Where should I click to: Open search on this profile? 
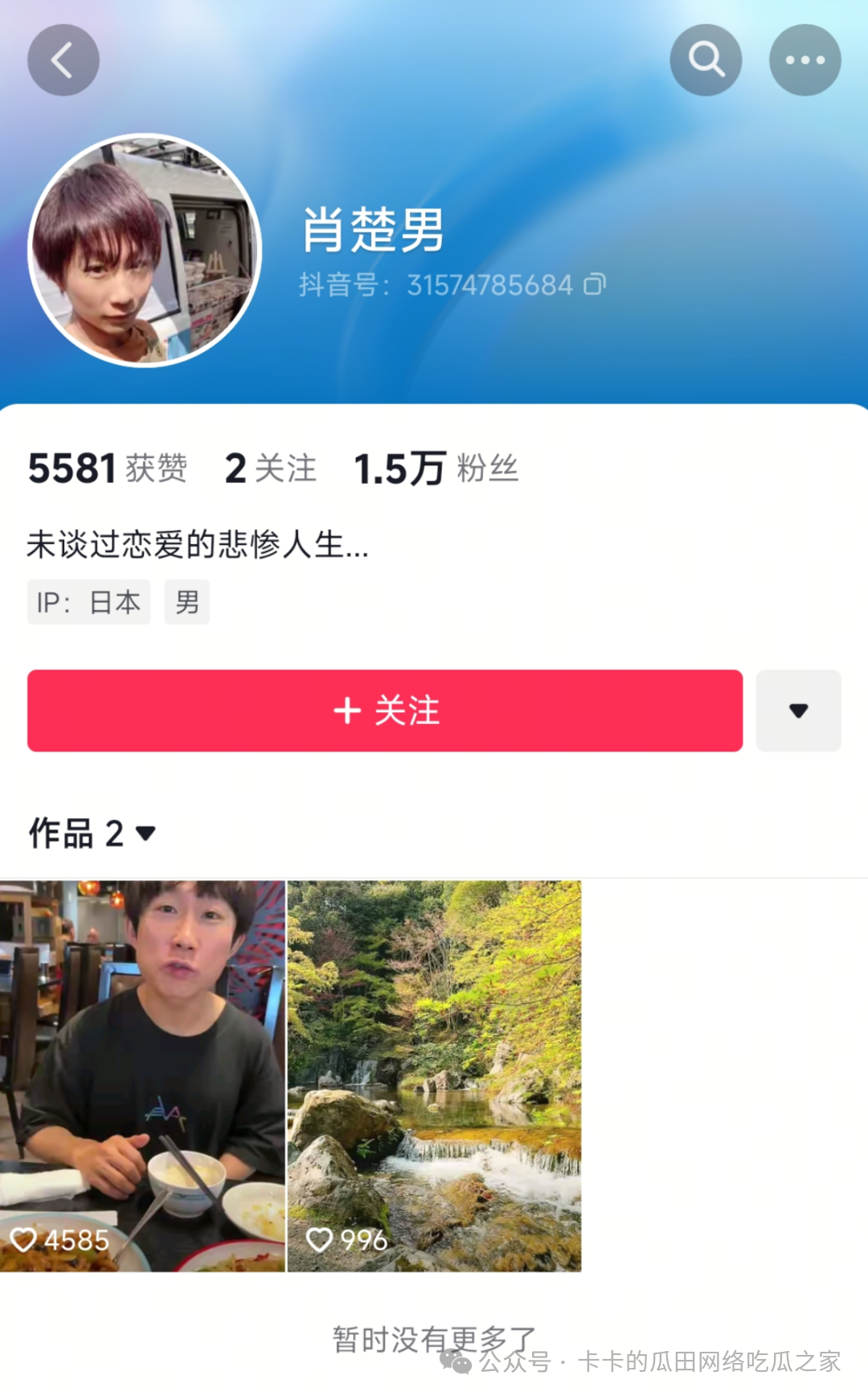tap(706, 60)
